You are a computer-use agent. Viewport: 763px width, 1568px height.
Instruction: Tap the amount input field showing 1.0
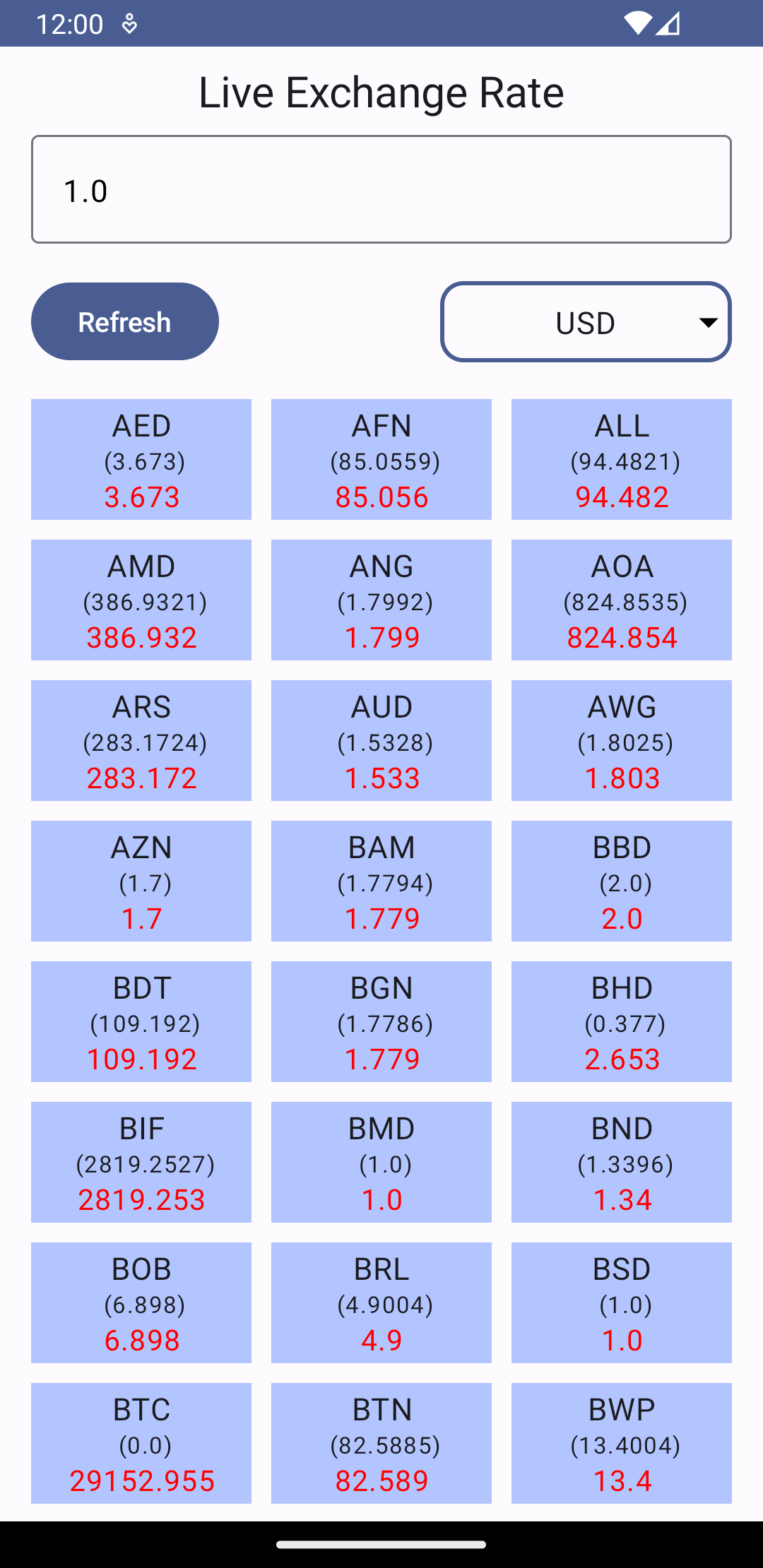[381, 189]
